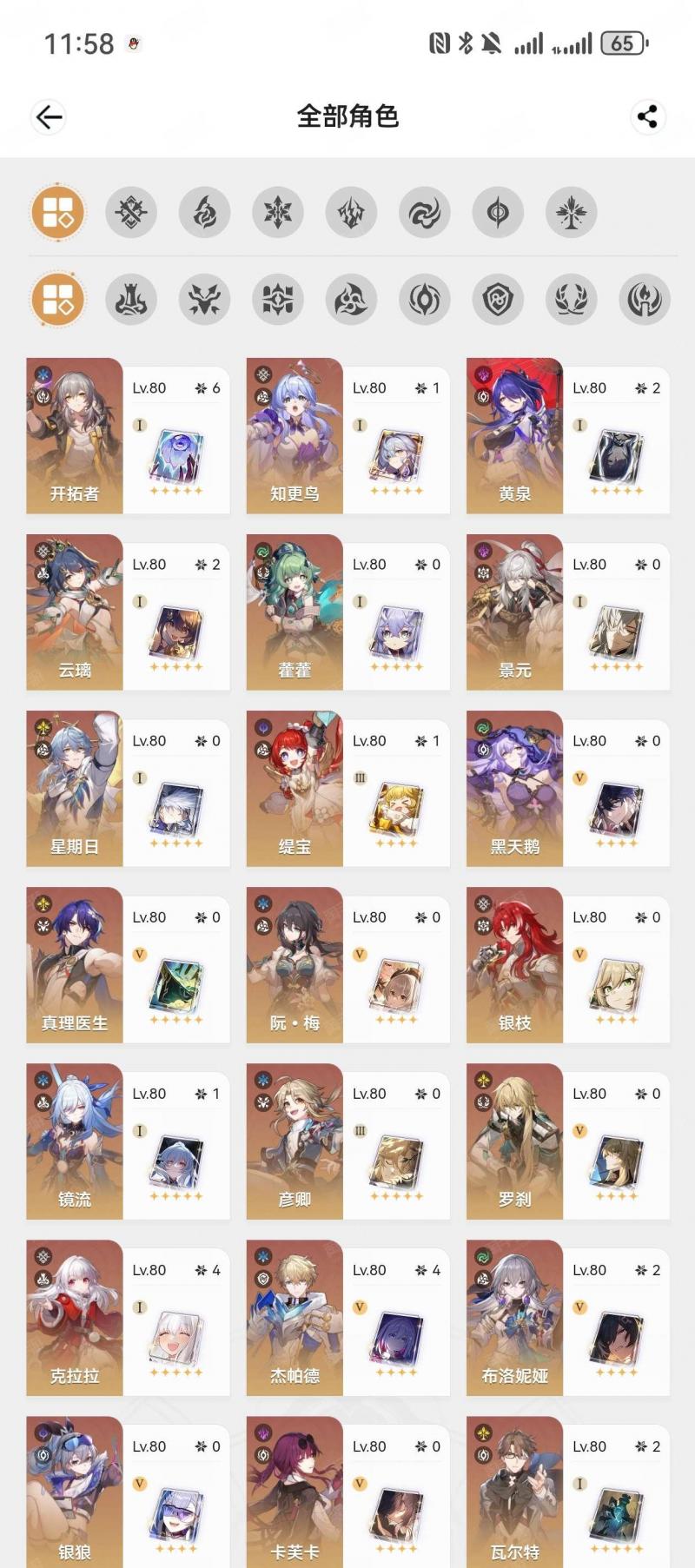The image size is (695, 1568).
Task: Open 卡芙卡 character card
Action: pos(348,1492)
